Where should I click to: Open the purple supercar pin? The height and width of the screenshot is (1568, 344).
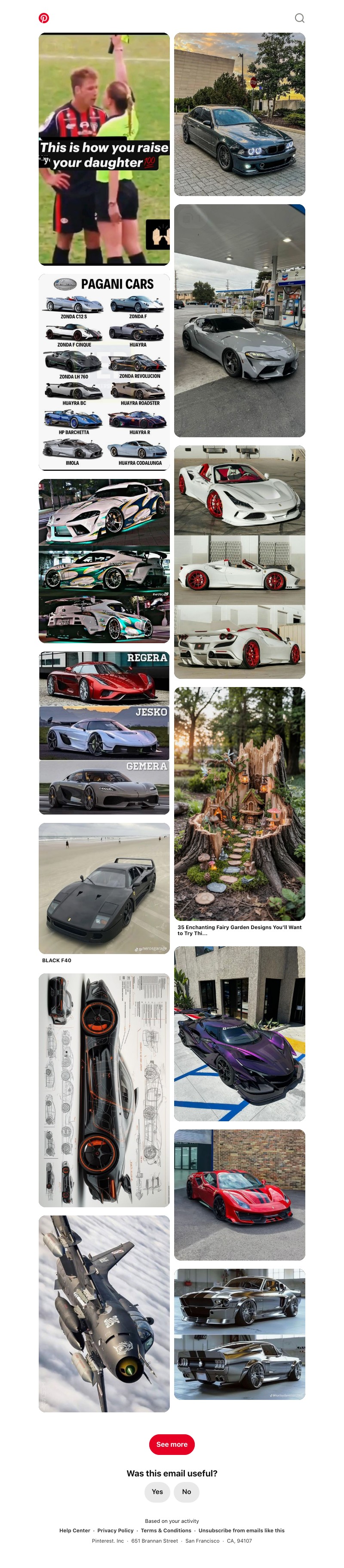(239, 1033)
